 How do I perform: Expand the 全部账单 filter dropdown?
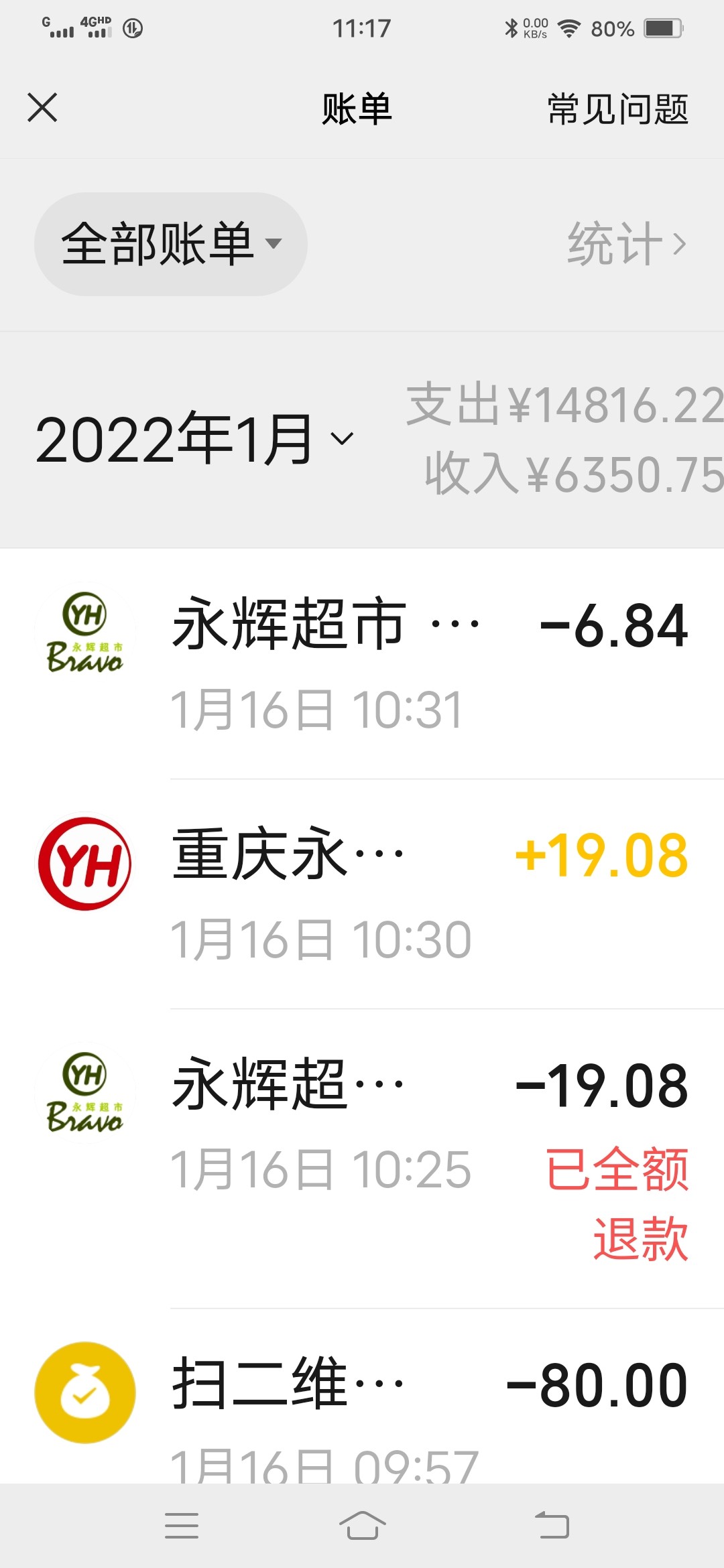pyautogui.click(x=171, y=244)
